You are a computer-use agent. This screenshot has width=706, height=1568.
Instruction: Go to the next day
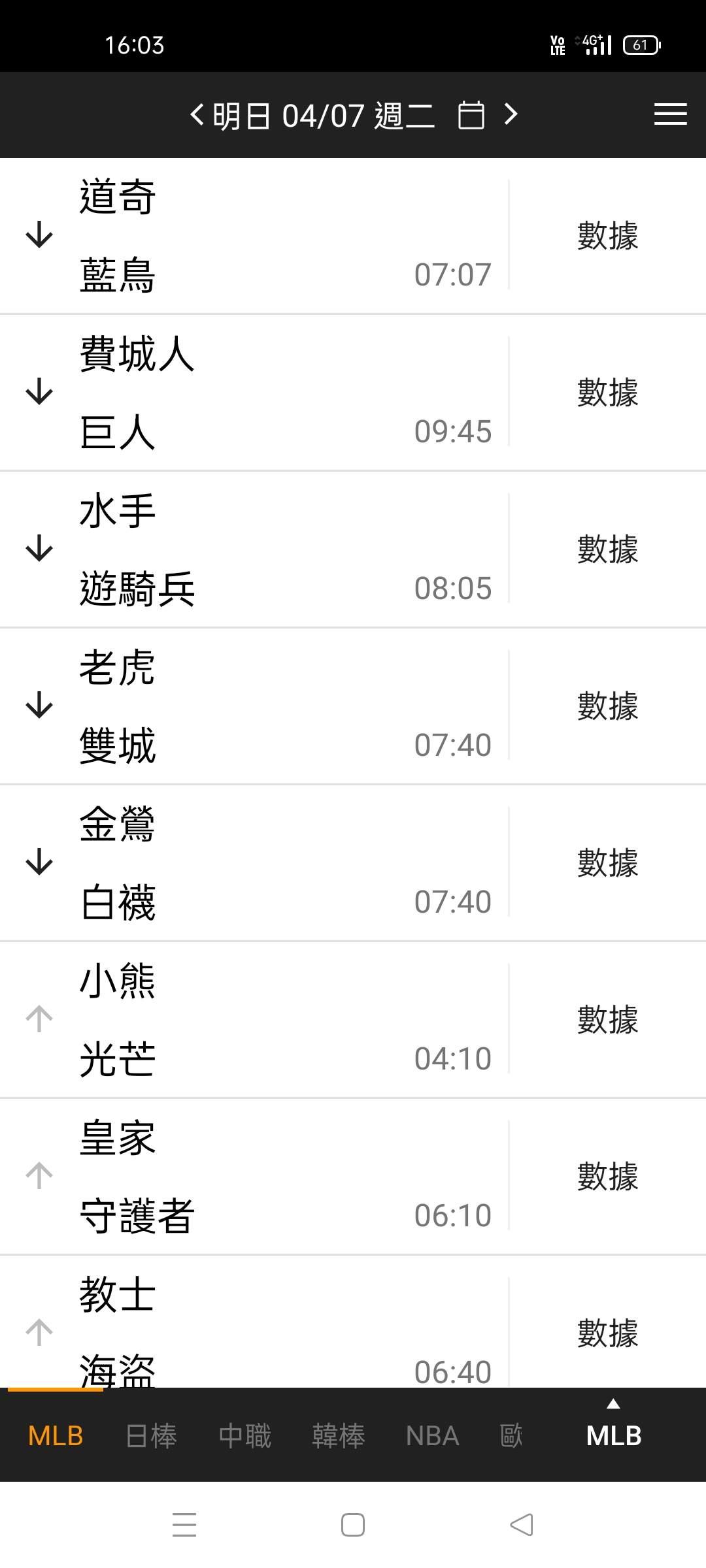(x=511, y=115)
